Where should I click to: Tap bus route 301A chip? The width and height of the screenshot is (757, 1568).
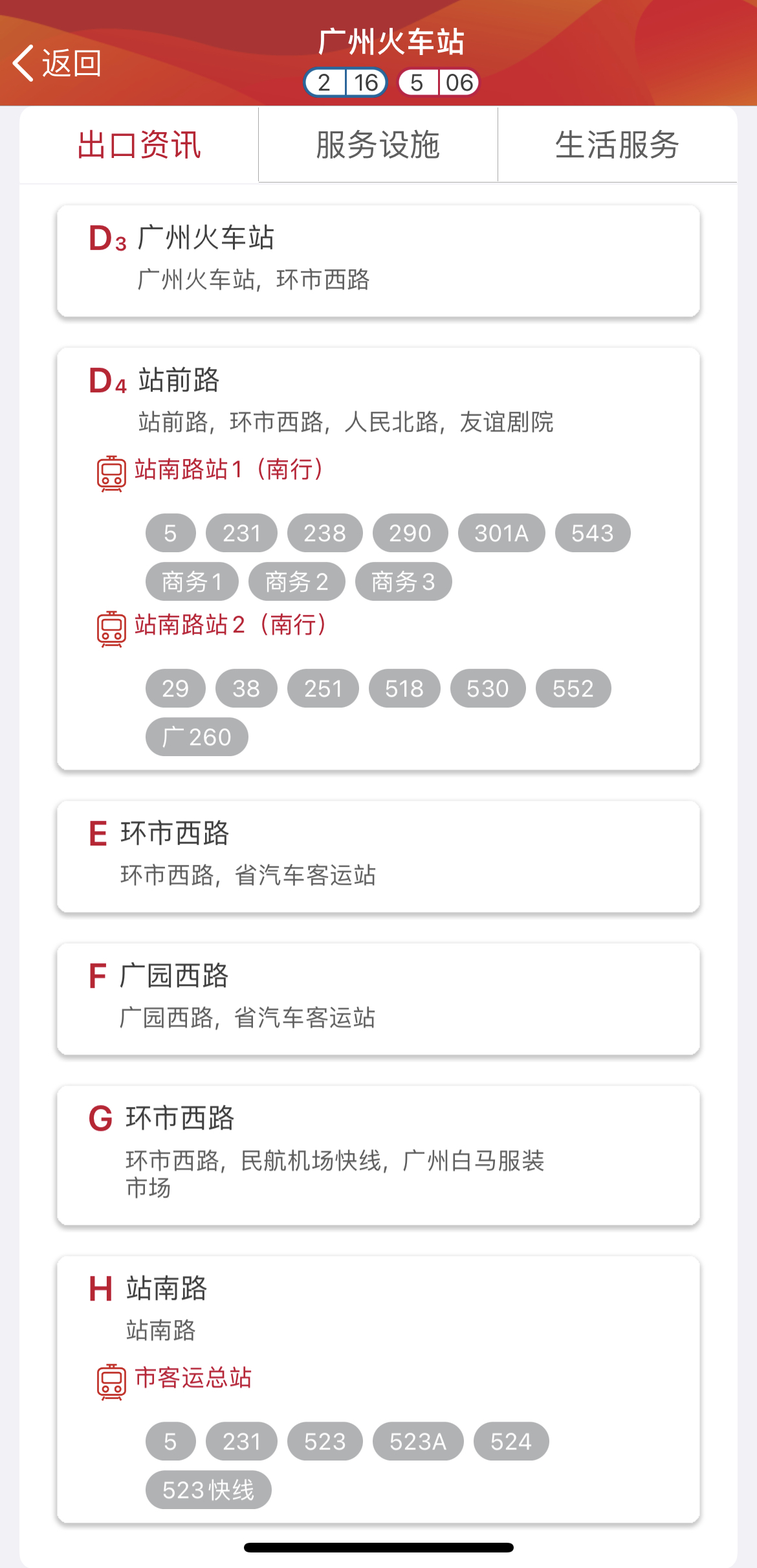click(501, 533)
